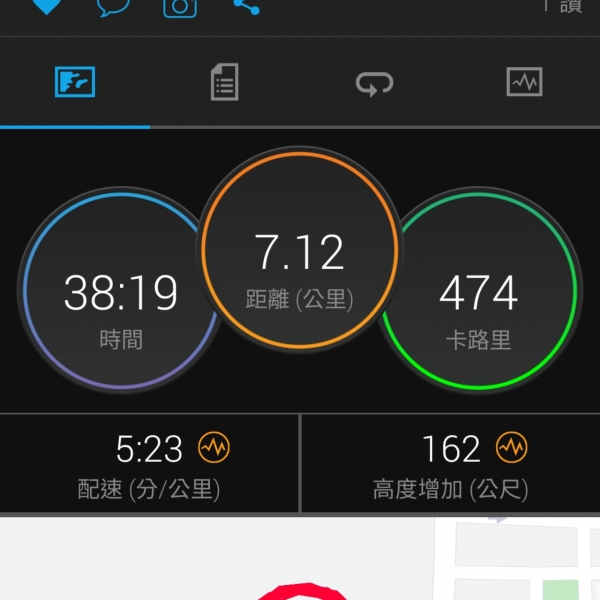Open the camera to add a photo
The height and width of the screenshot is (600, 600).
tap(180, 7)
